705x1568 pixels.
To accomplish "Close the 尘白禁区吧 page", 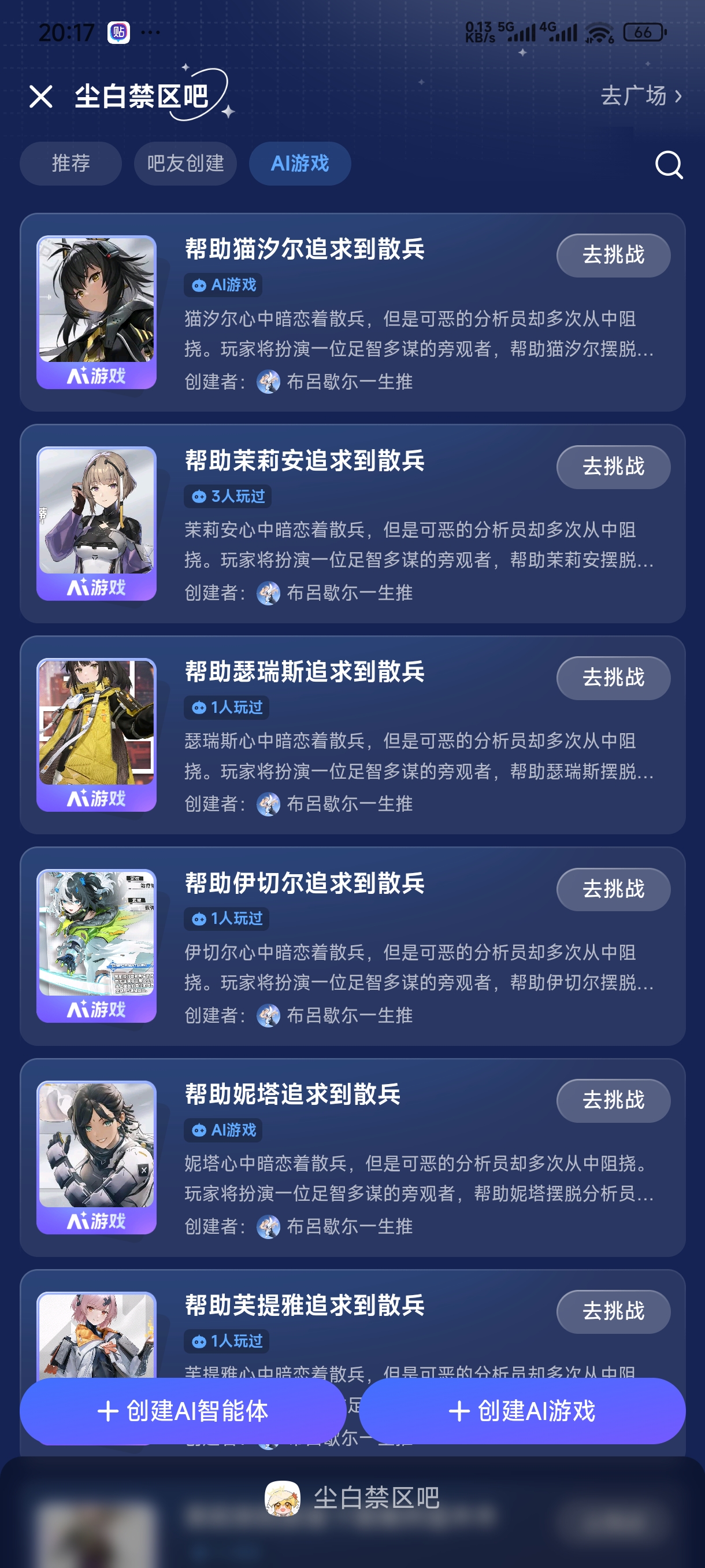I will tap(41, 97).
